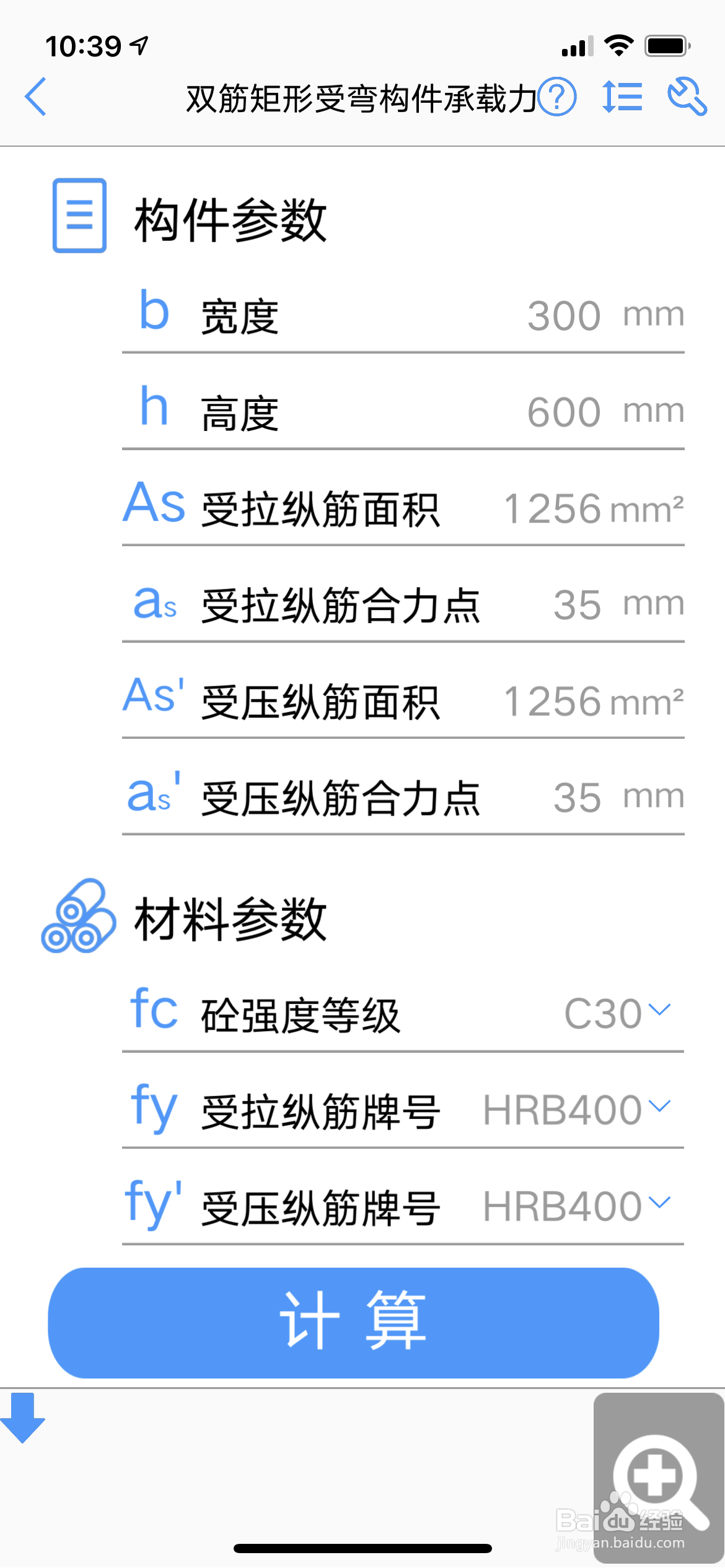Open the line spacing list icon
Screen dimensions: 725x1568
[622, 97]
